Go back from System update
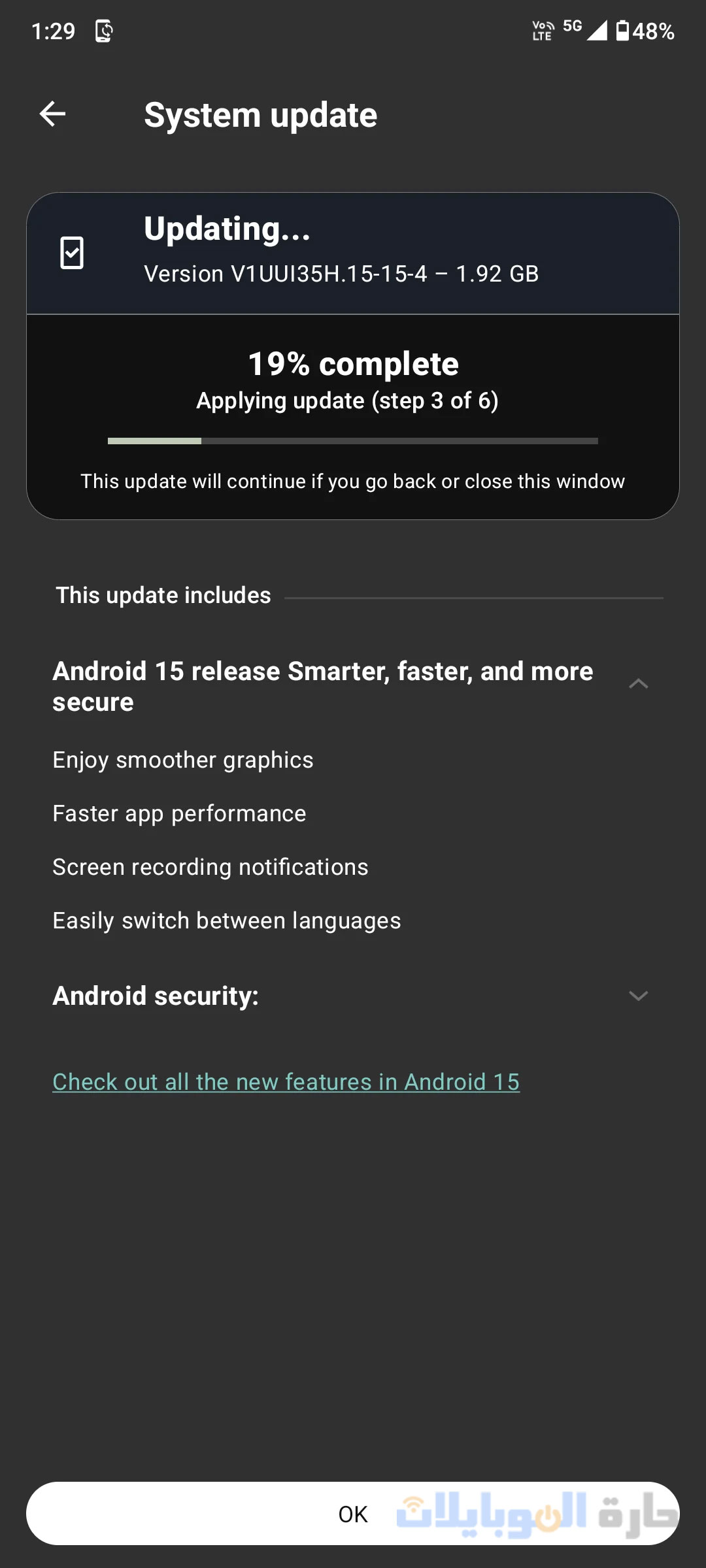The width and height of the screenshot is (706, 1568). [x=52, y=114]
